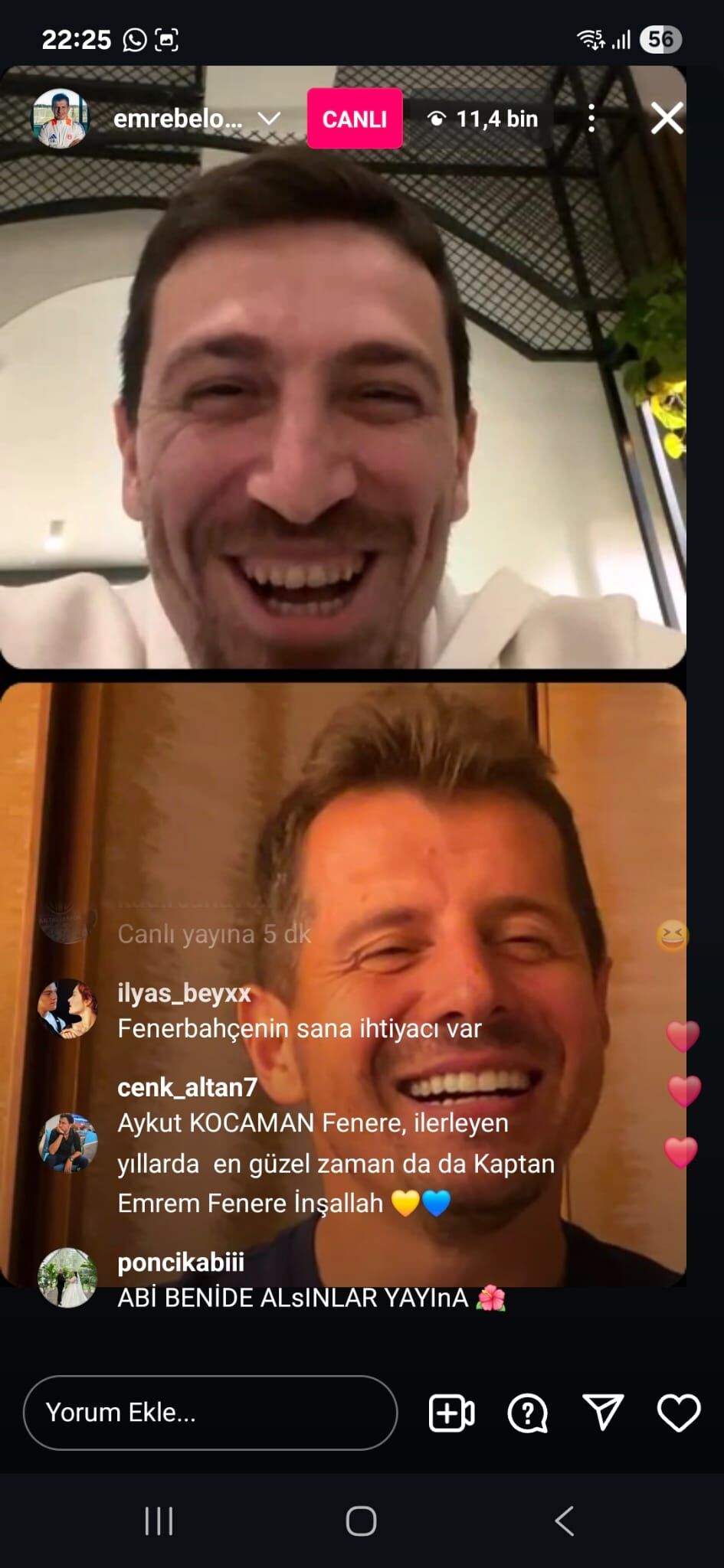Screen dimensions: 724x1568
Task: Open the three-dot options menu
Action: click(591, 119)
